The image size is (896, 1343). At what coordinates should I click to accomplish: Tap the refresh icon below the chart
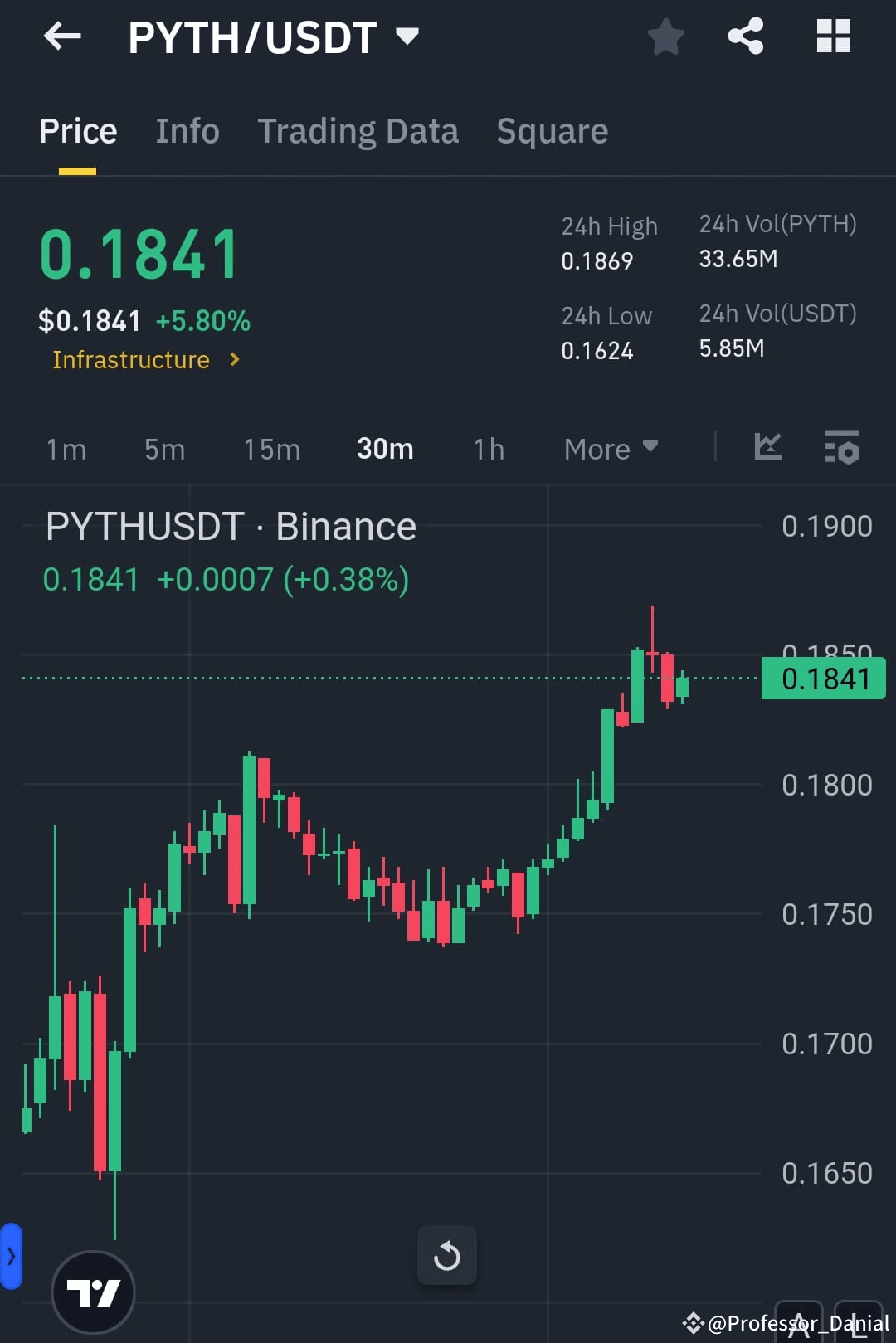coord(447,1255)
